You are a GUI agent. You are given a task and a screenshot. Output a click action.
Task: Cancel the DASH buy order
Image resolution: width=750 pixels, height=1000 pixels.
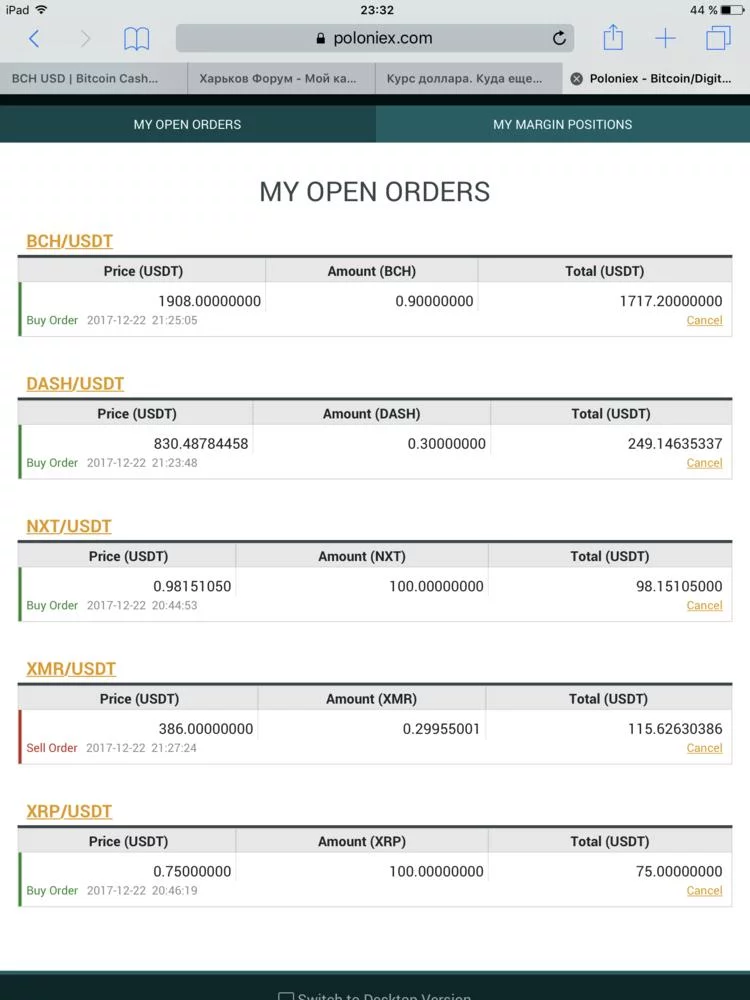[704, 463]
